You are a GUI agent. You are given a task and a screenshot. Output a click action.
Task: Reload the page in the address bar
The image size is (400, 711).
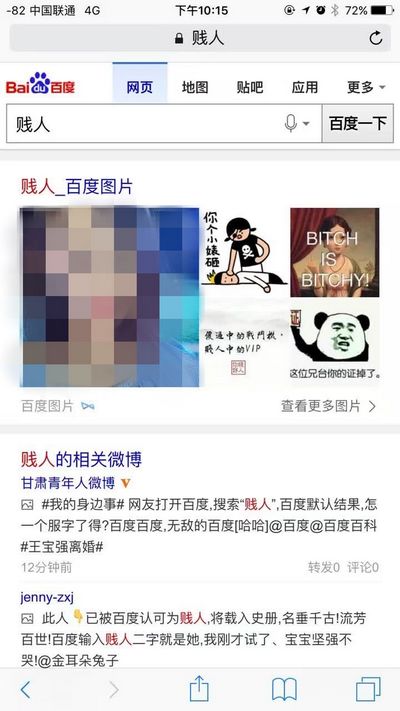click(x=376, y=39)
